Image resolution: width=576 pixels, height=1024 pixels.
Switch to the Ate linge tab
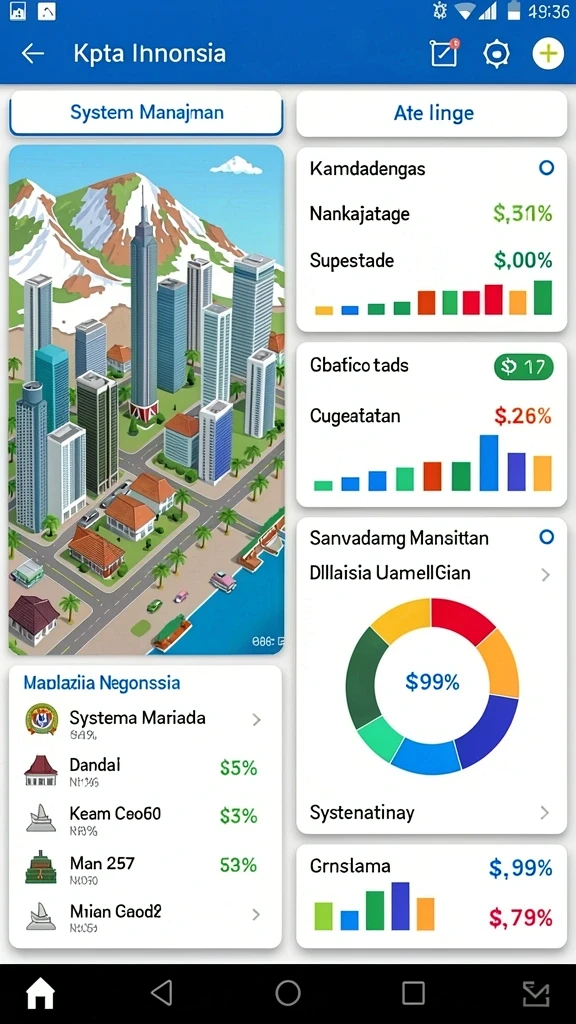click(x=432, y=114)
